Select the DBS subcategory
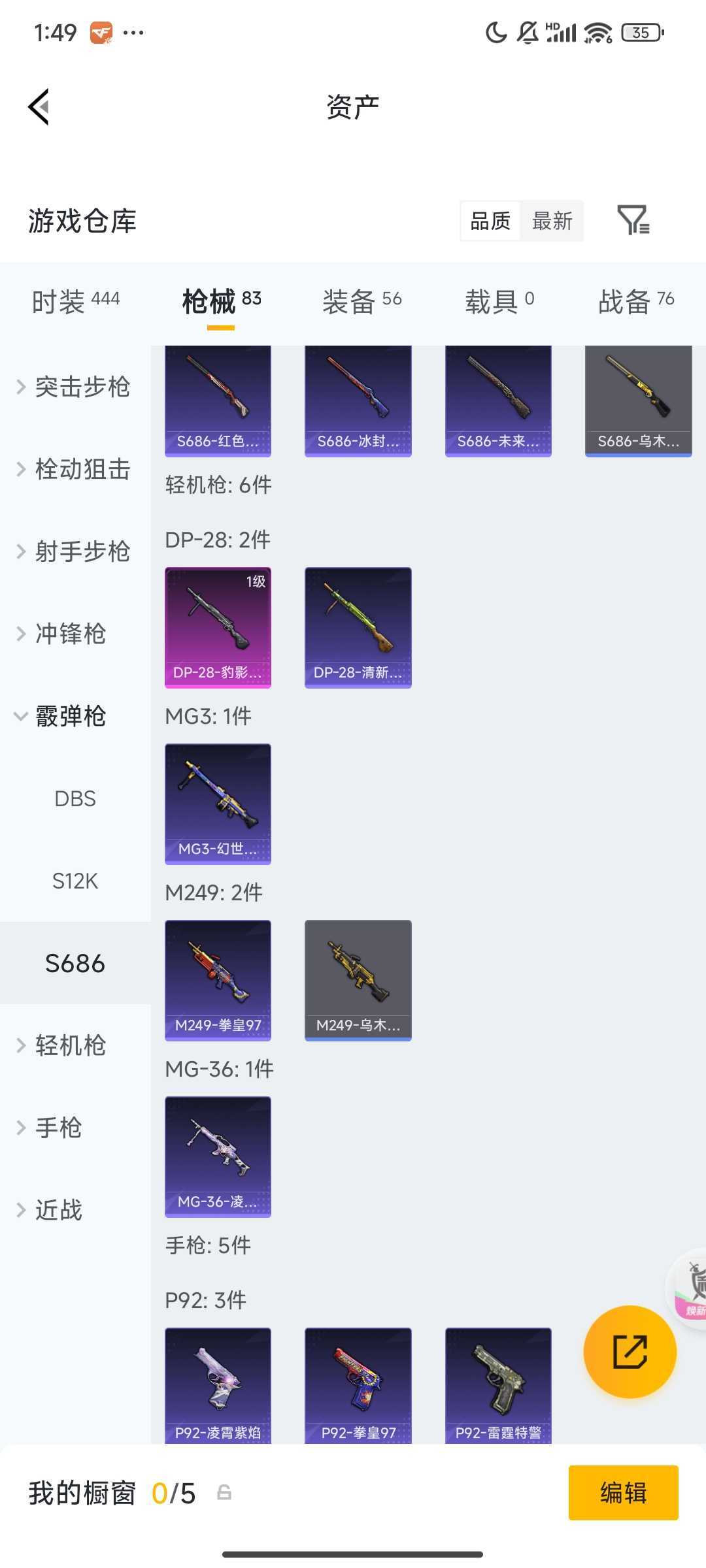The image size is (706, 1568). [x=75, y=798]
